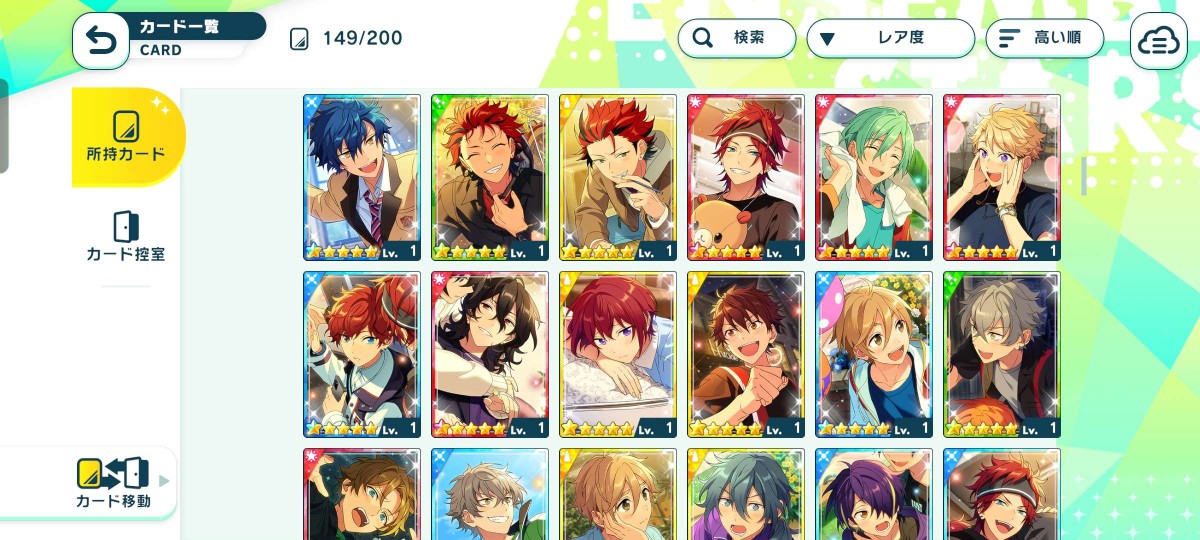Open the laughing red-haired boy with green border
1200x540 pixels.
pyautogui.click(x=490, y=177)
